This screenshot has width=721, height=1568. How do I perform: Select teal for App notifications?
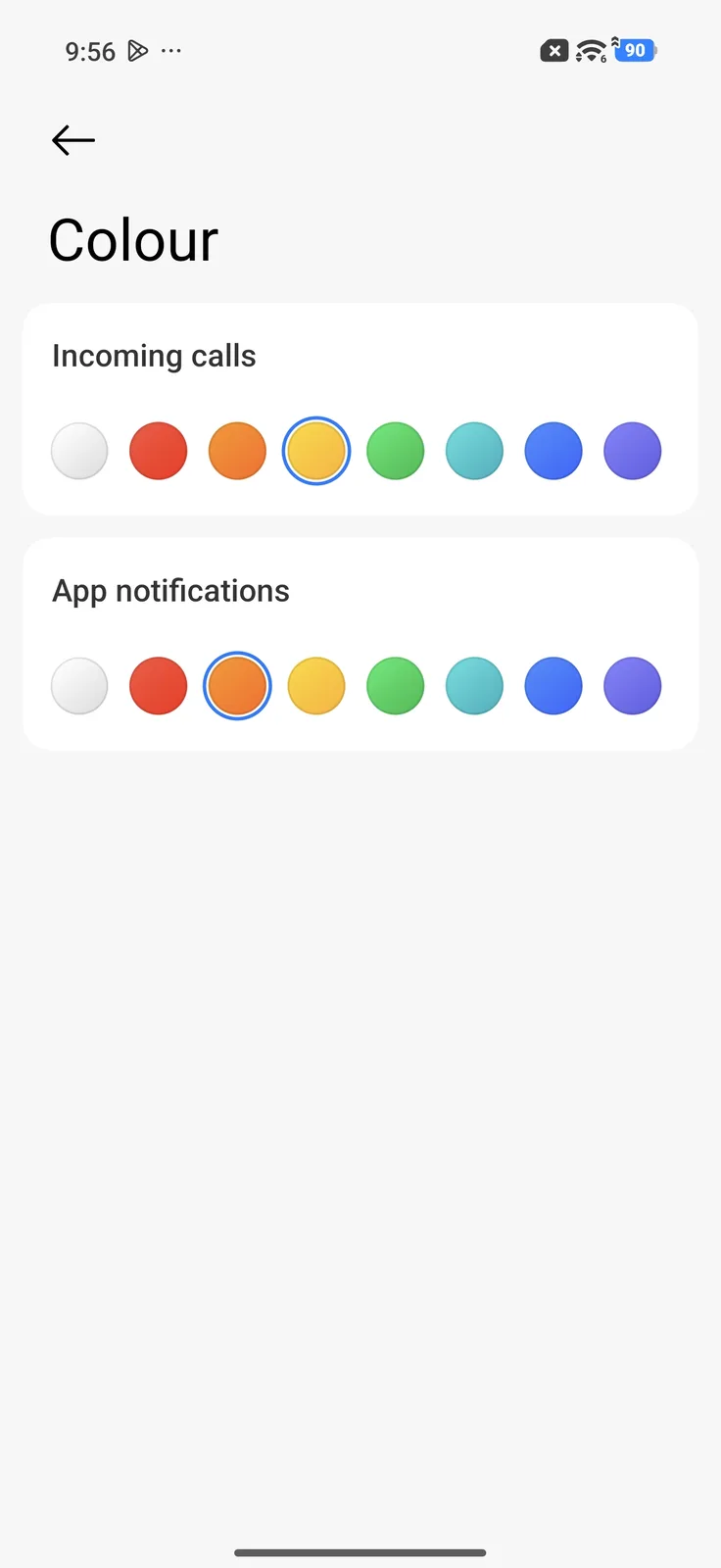click(x=474, y=686)
